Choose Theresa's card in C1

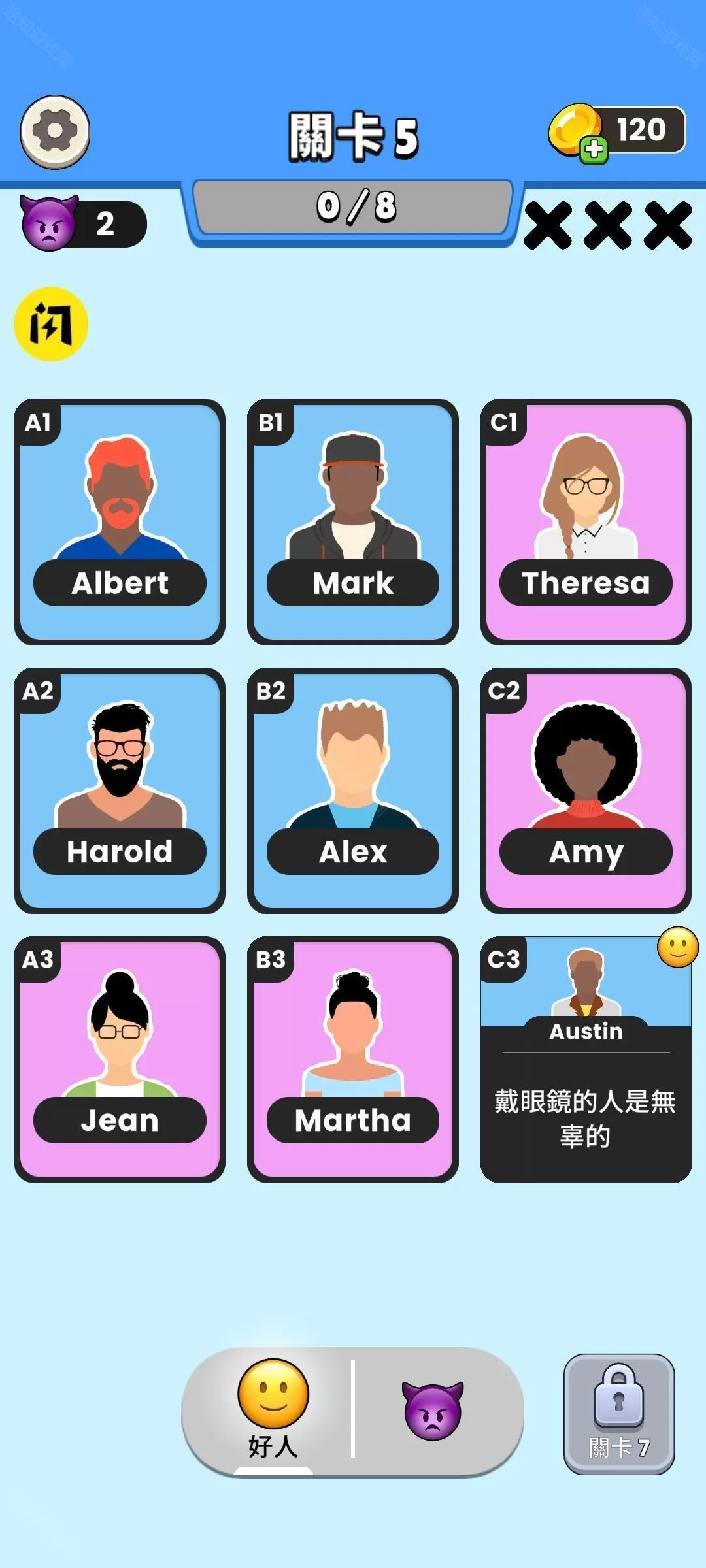pos(586,522)
